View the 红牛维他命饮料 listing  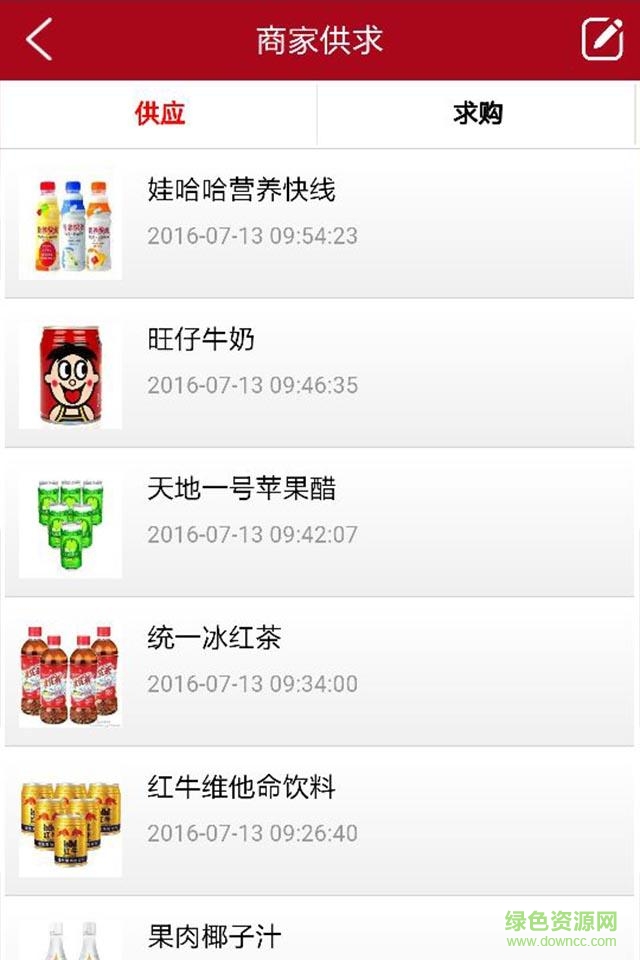point(320,820)
